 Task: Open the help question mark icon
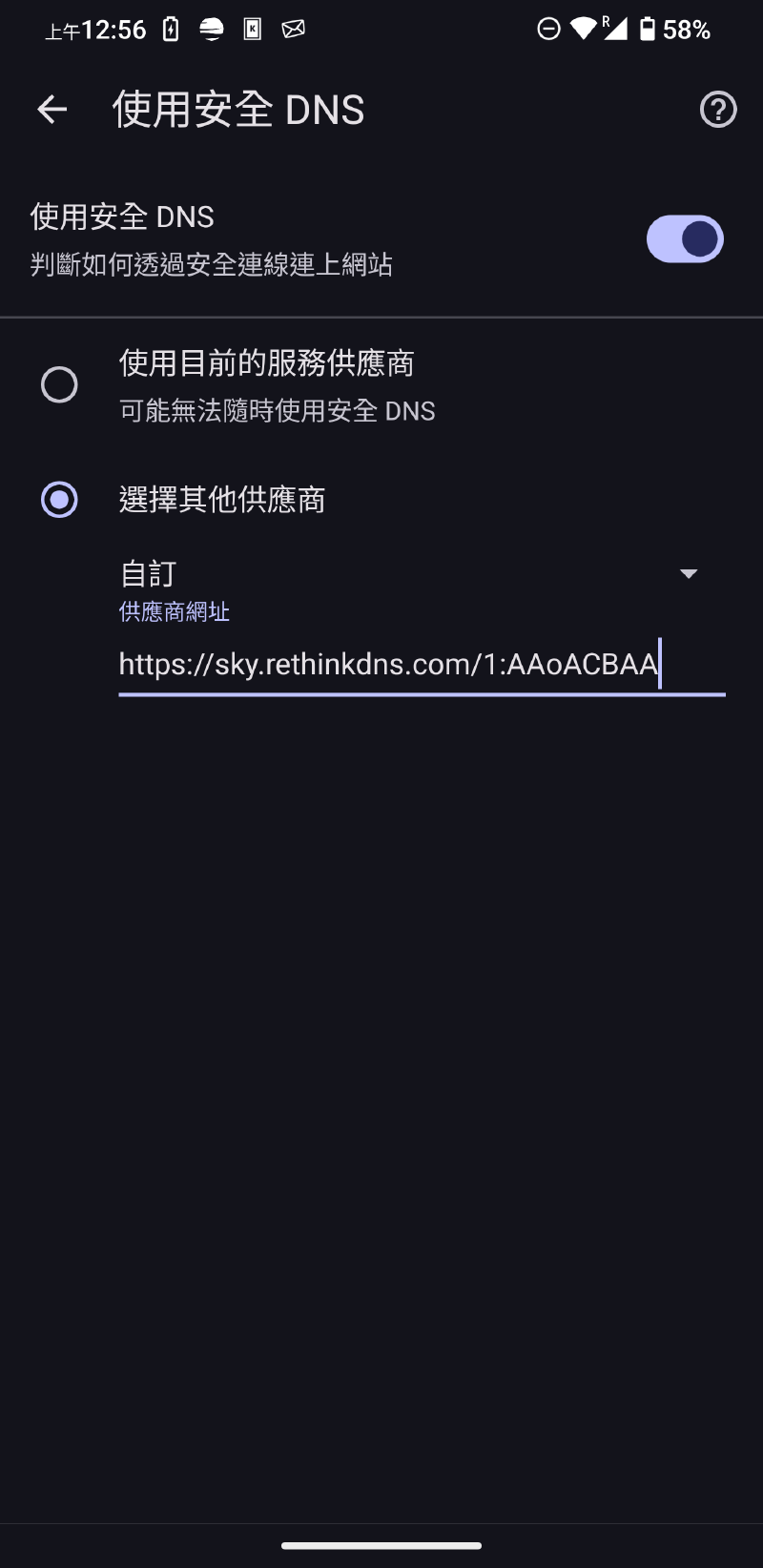pyautogui.click(x=717, y=110)
